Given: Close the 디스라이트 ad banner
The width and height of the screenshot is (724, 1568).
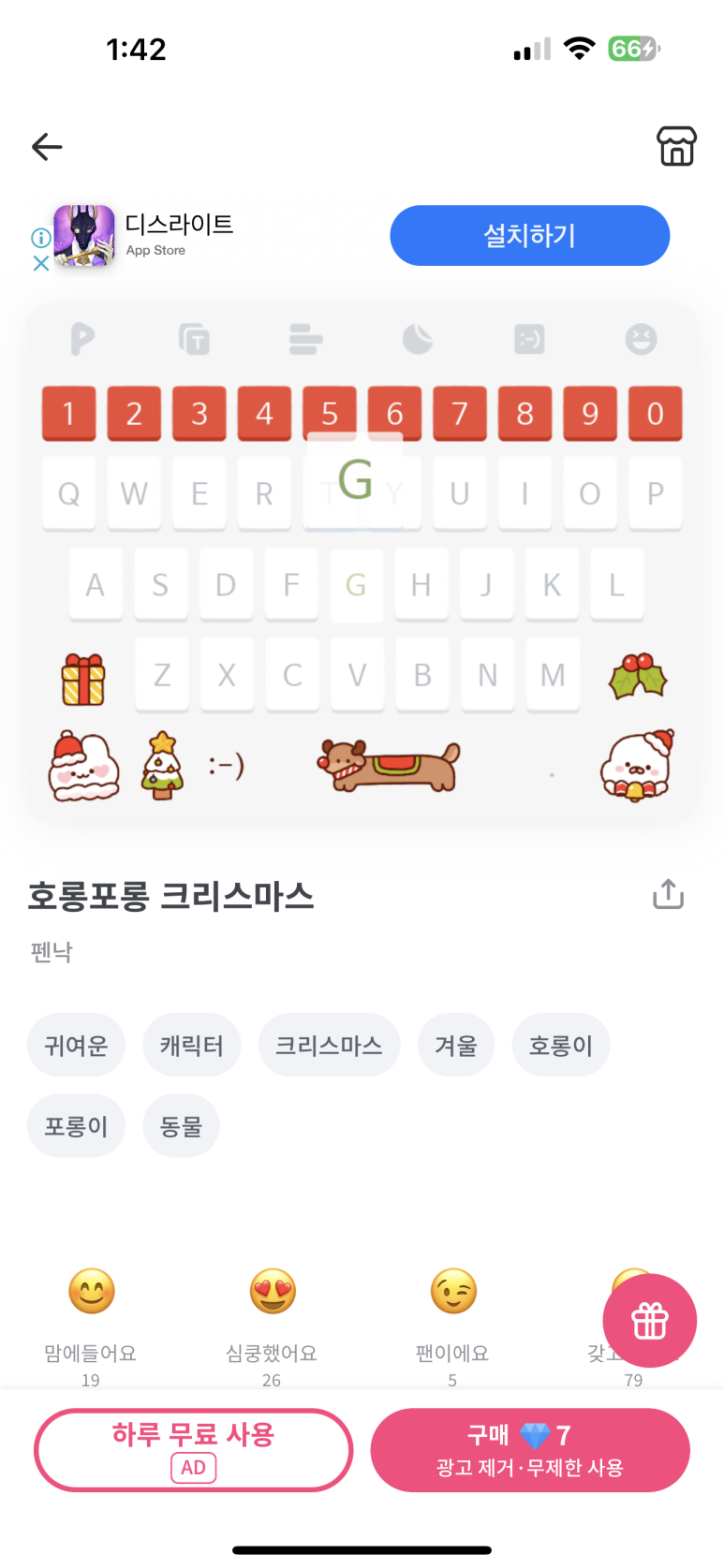Looking at the screenshot, I should click(41, 264).
